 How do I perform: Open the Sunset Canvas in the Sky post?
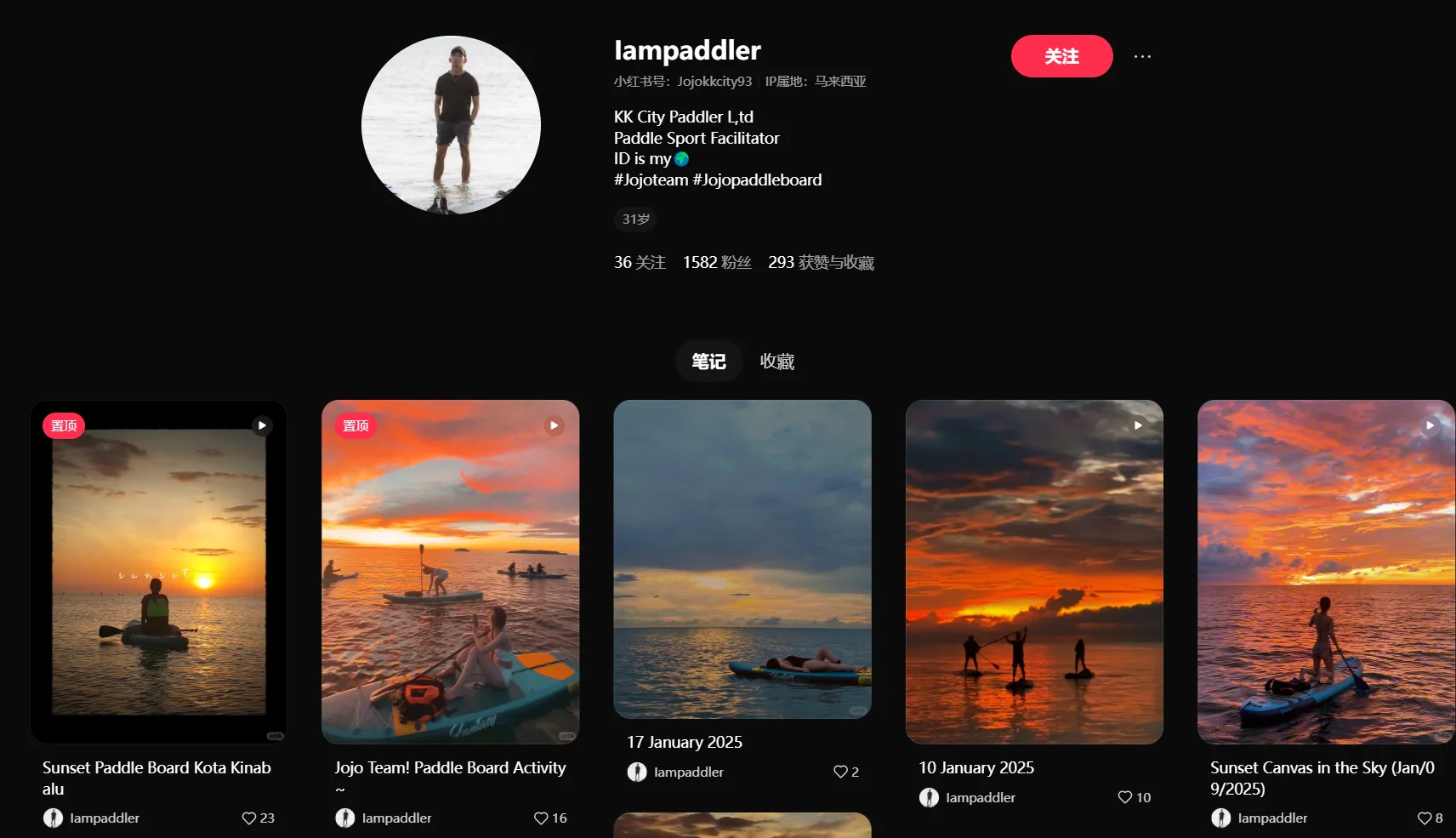(1325, 572)
